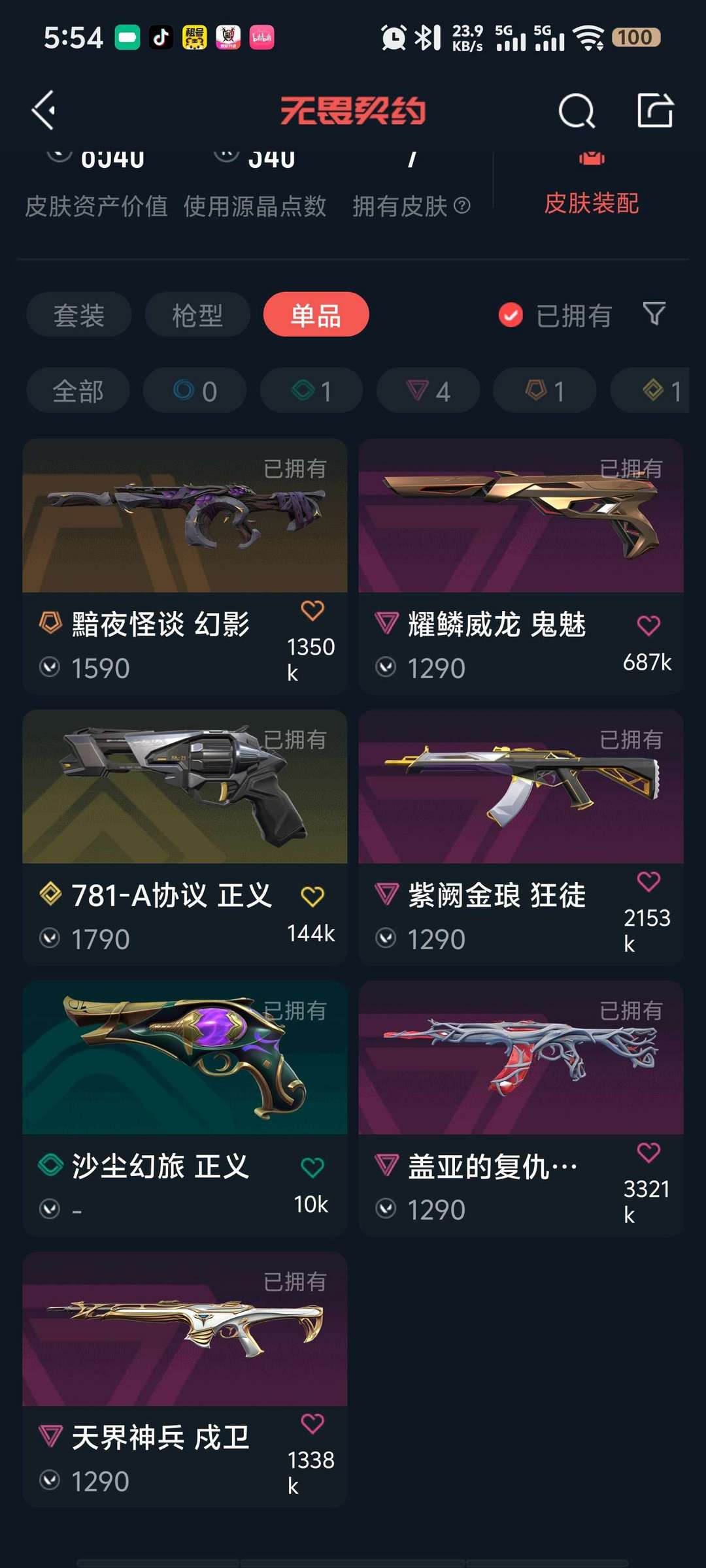
Task: Open search in the top bar
Action: coord(577,110)
